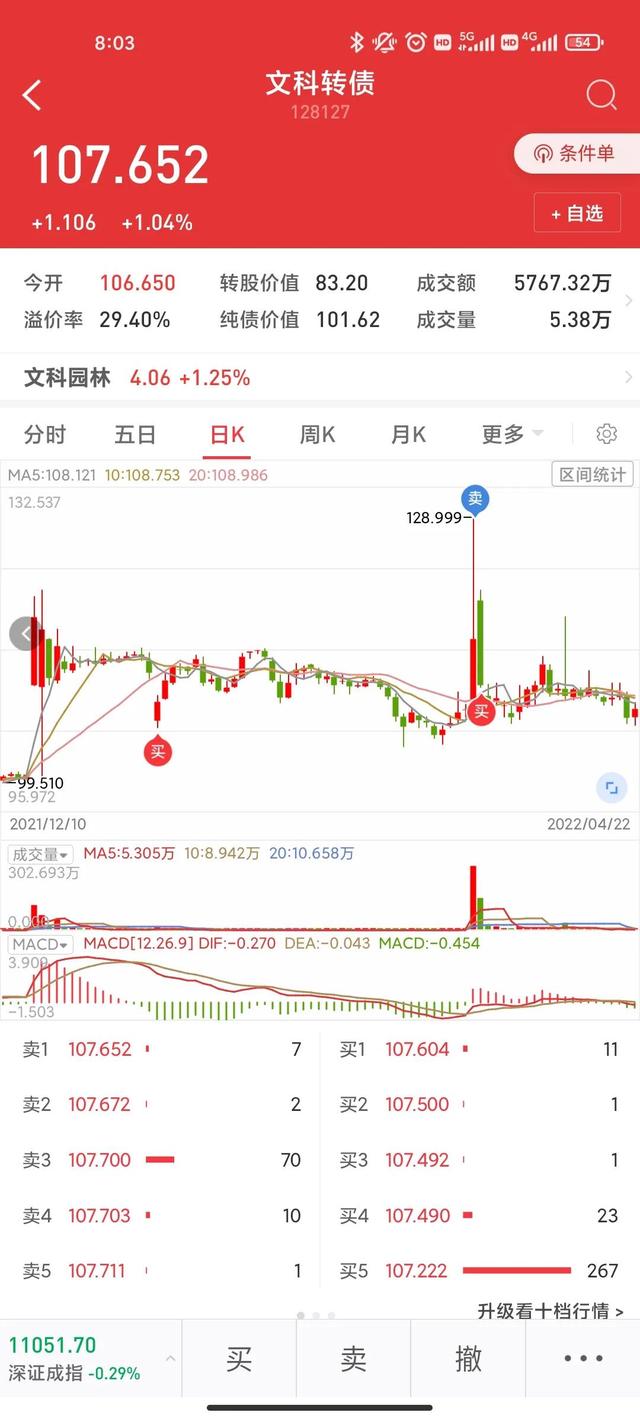Open the search magnifier icon

(601, 96)
